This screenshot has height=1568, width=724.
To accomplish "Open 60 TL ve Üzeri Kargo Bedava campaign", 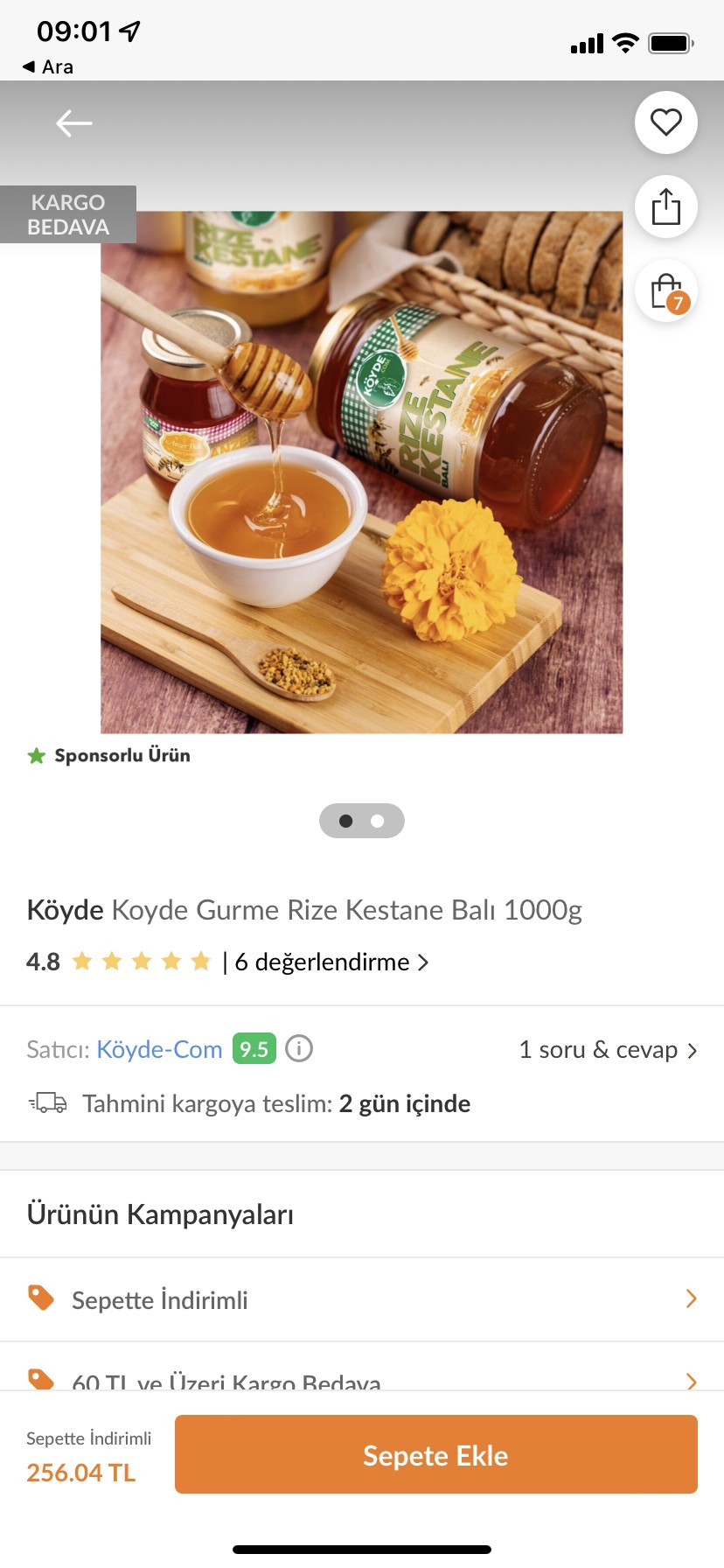I will coord(362,1371).
